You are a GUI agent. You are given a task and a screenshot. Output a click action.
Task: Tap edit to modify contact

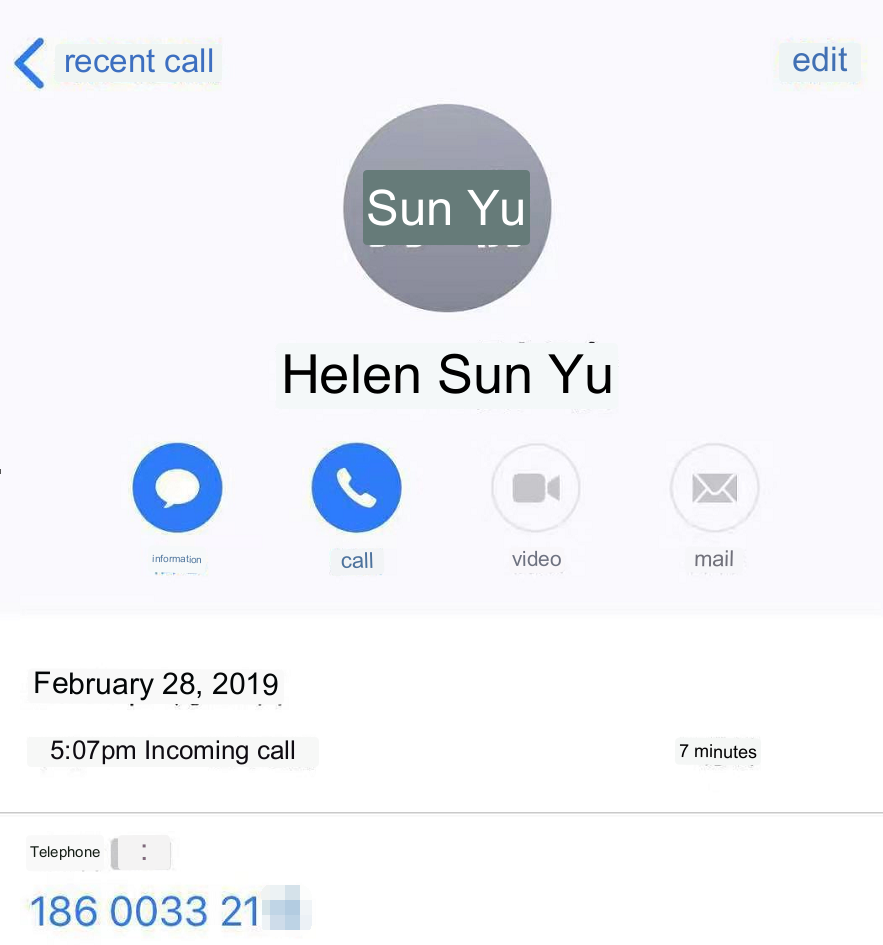pyautogui.click(x=819, y=60)
